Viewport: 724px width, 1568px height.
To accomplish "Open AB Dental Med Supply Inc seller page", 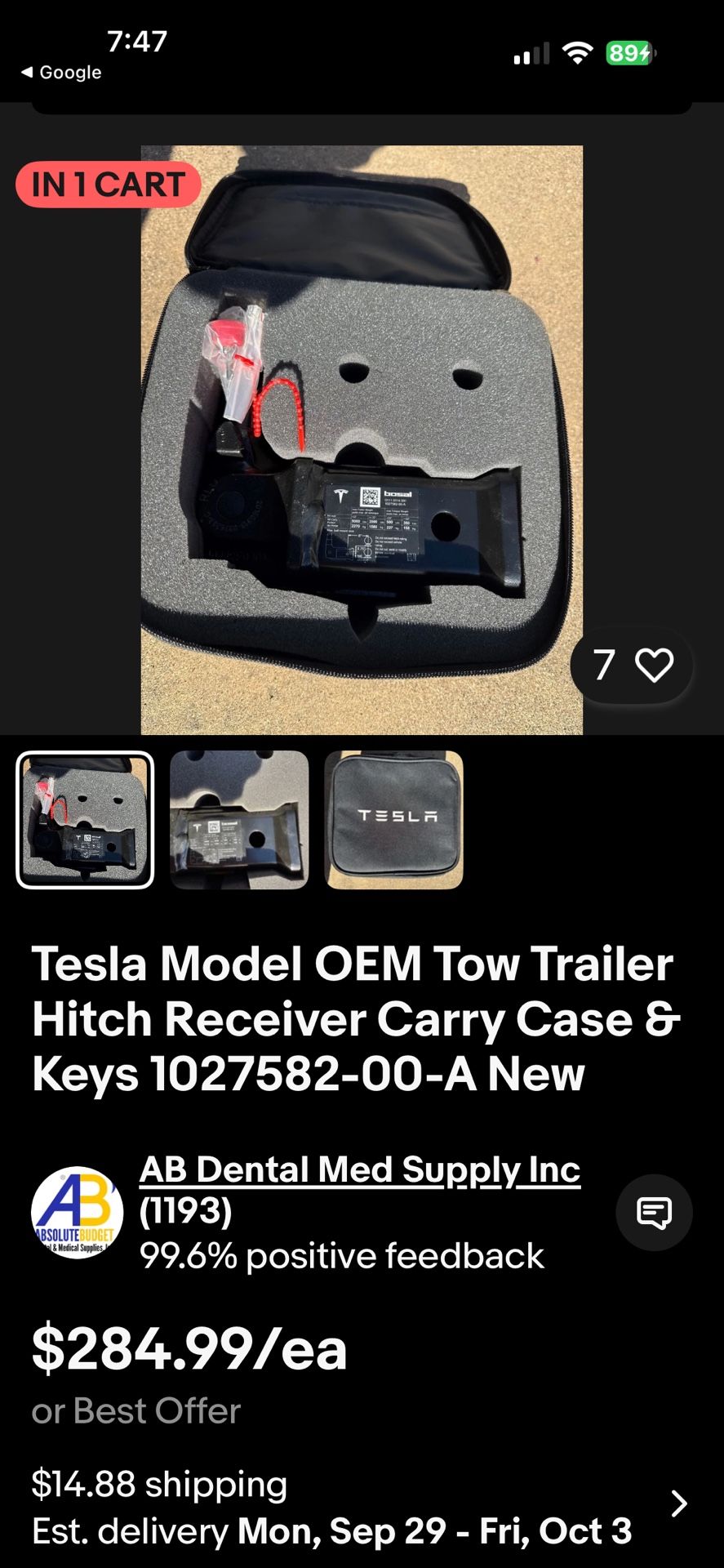I will point(360,1169).
